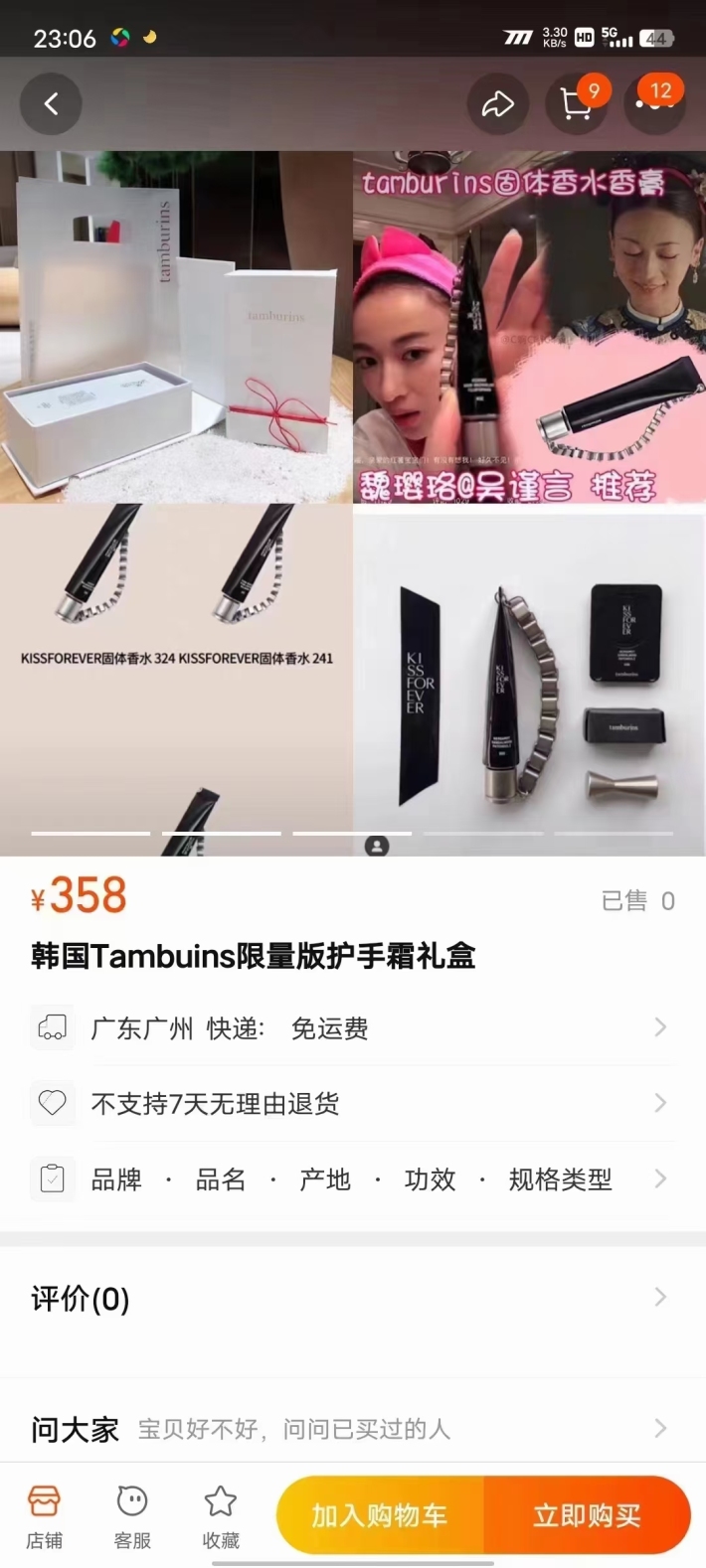
Task: Buy now with 立即购买
Action: pyautogui.click(x=587, y=1515)
